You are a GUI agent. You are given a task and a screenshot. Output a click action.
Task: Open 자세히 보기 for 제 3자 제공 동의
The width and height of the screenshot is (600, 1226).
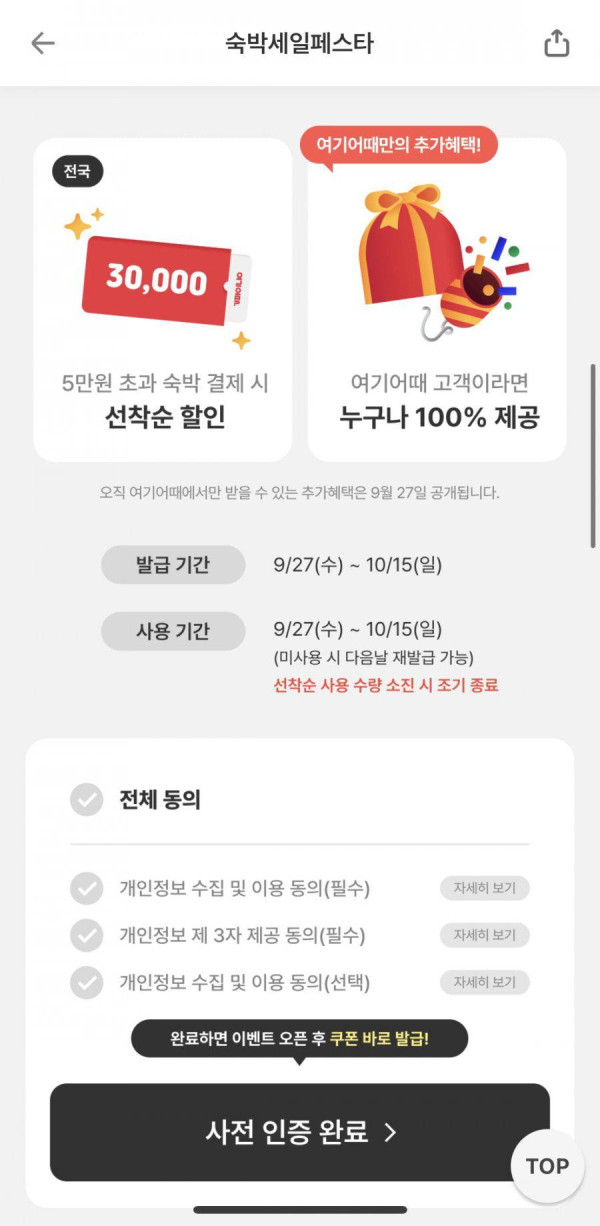484,935
